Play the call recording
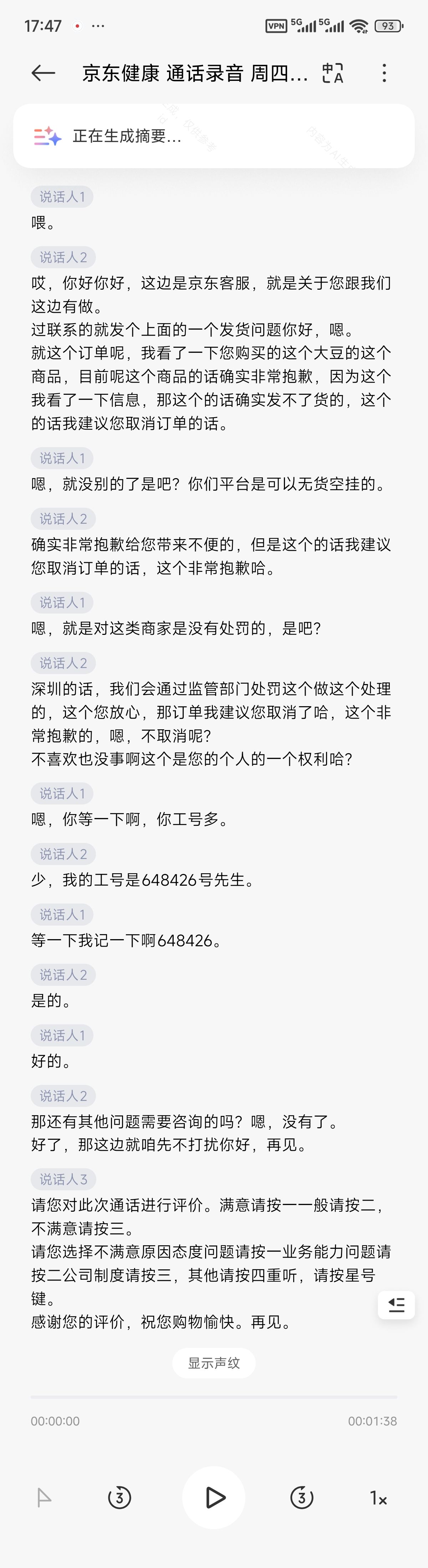Image resolution: width=428 pixels, height=1568 pixels. pyautogui.click(x=214, y=1497)
